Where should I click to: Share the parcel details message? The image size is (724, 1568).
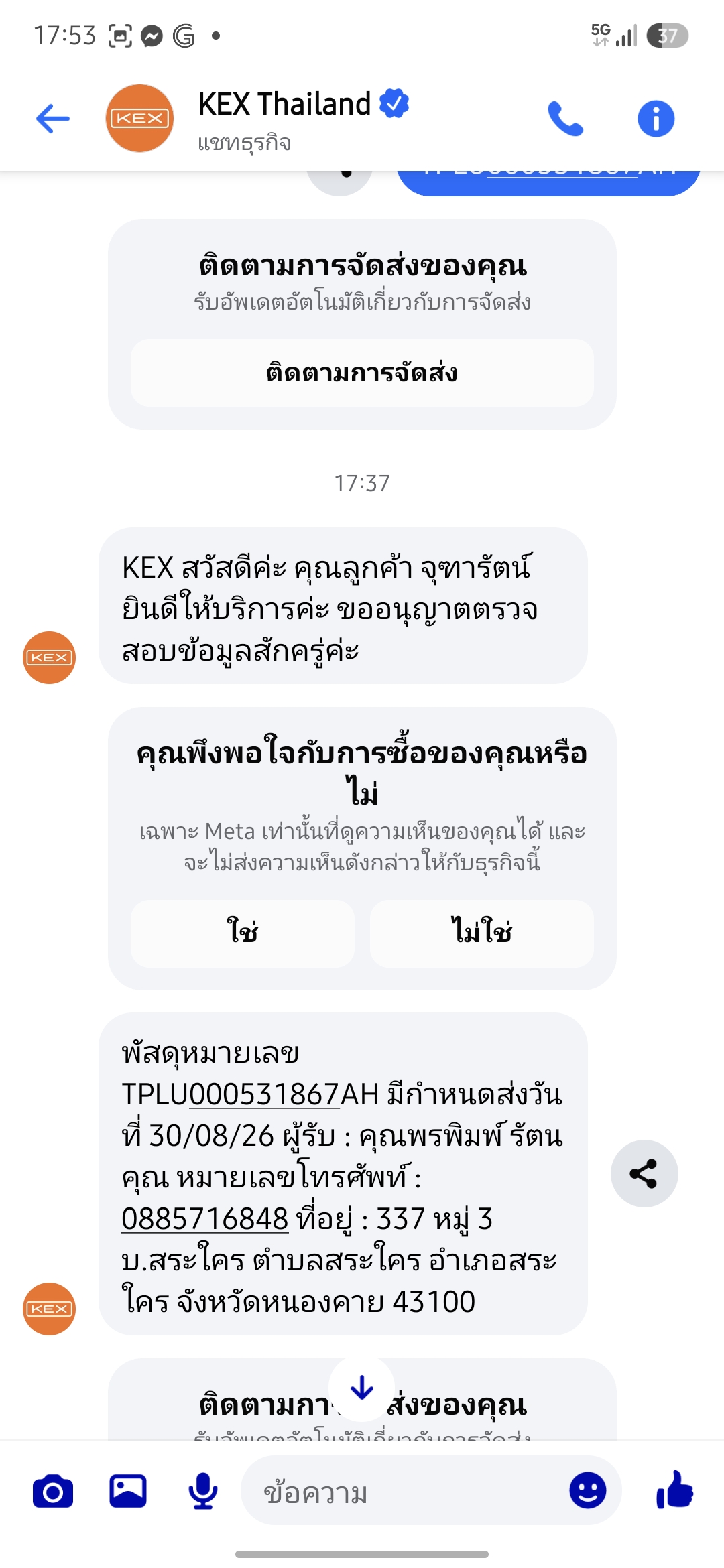pyautogui.click(x=644, y=1173)
